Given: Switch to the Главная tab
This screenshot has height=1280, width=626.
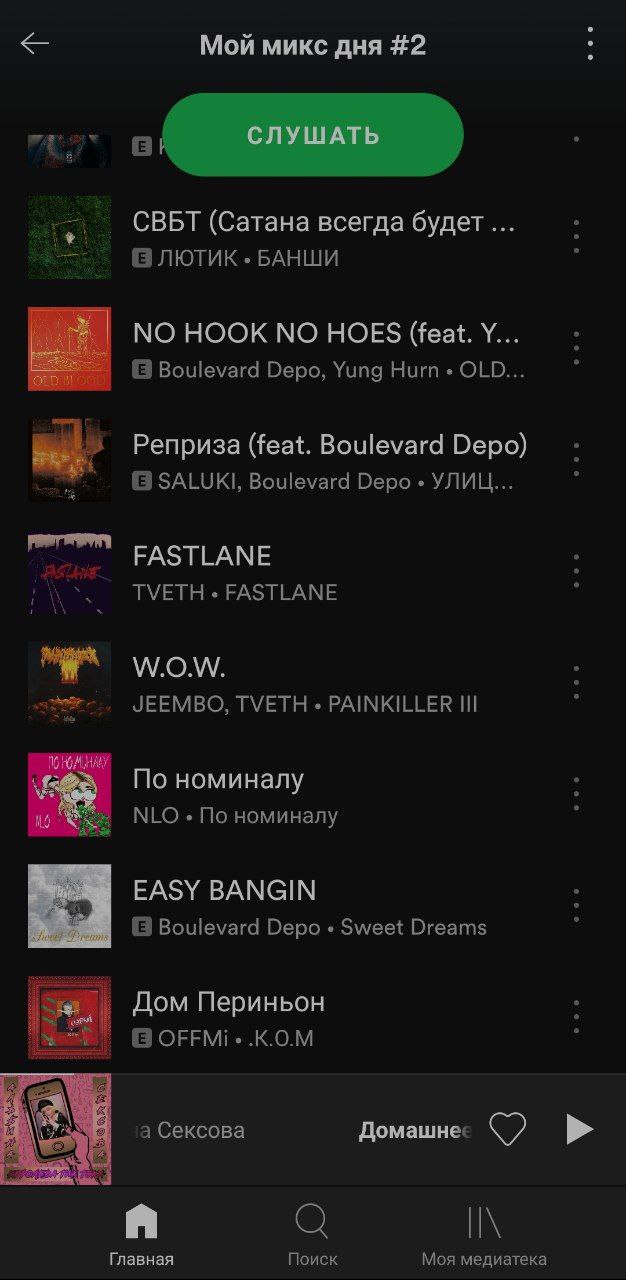Looking at the screenshot, I should coord(141,1235).
